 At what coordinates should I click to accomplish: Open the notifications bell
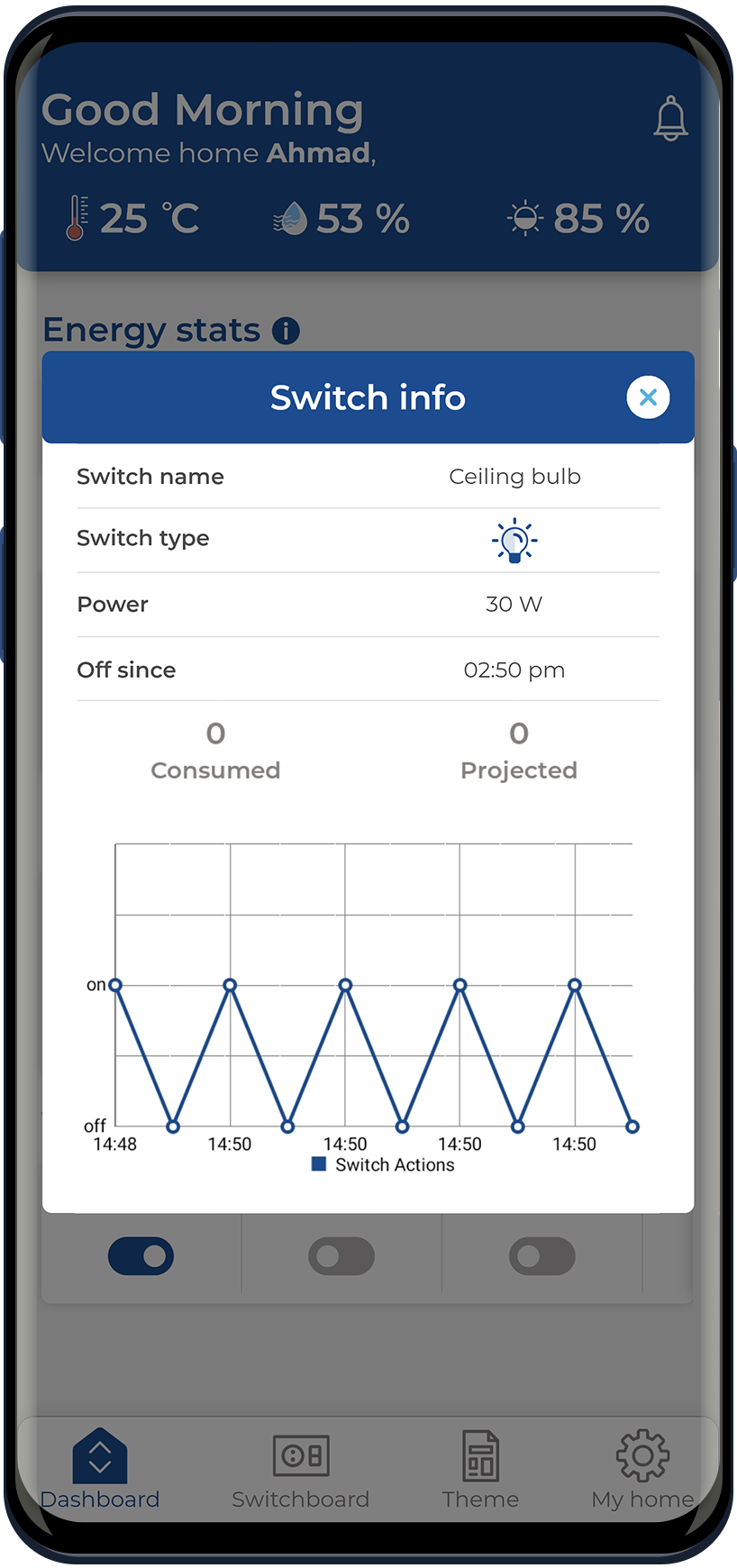click(x=670, y=119)
